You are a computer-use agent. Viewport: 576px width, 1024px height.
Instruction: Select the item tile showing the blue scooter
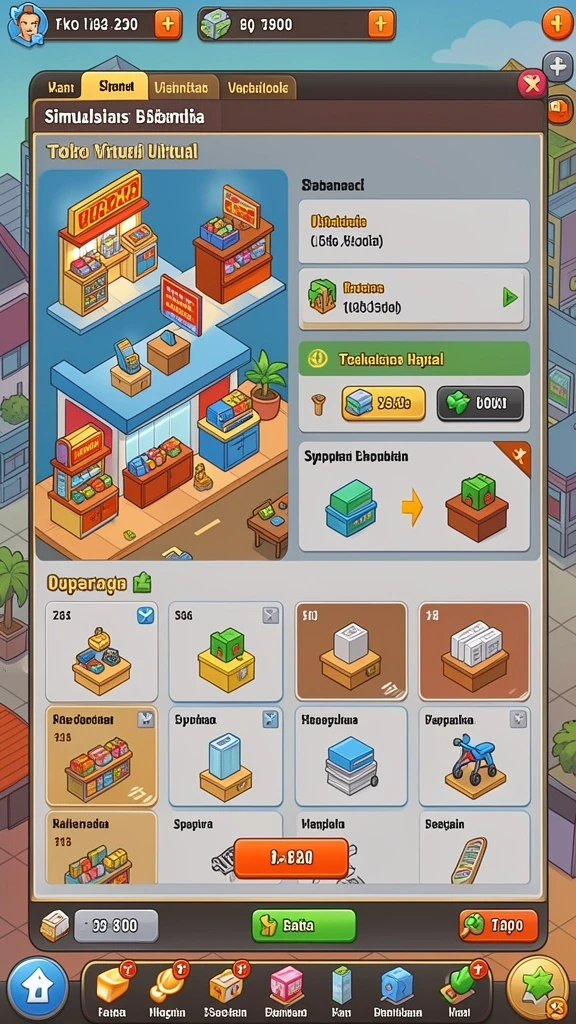tap(474, 756)
